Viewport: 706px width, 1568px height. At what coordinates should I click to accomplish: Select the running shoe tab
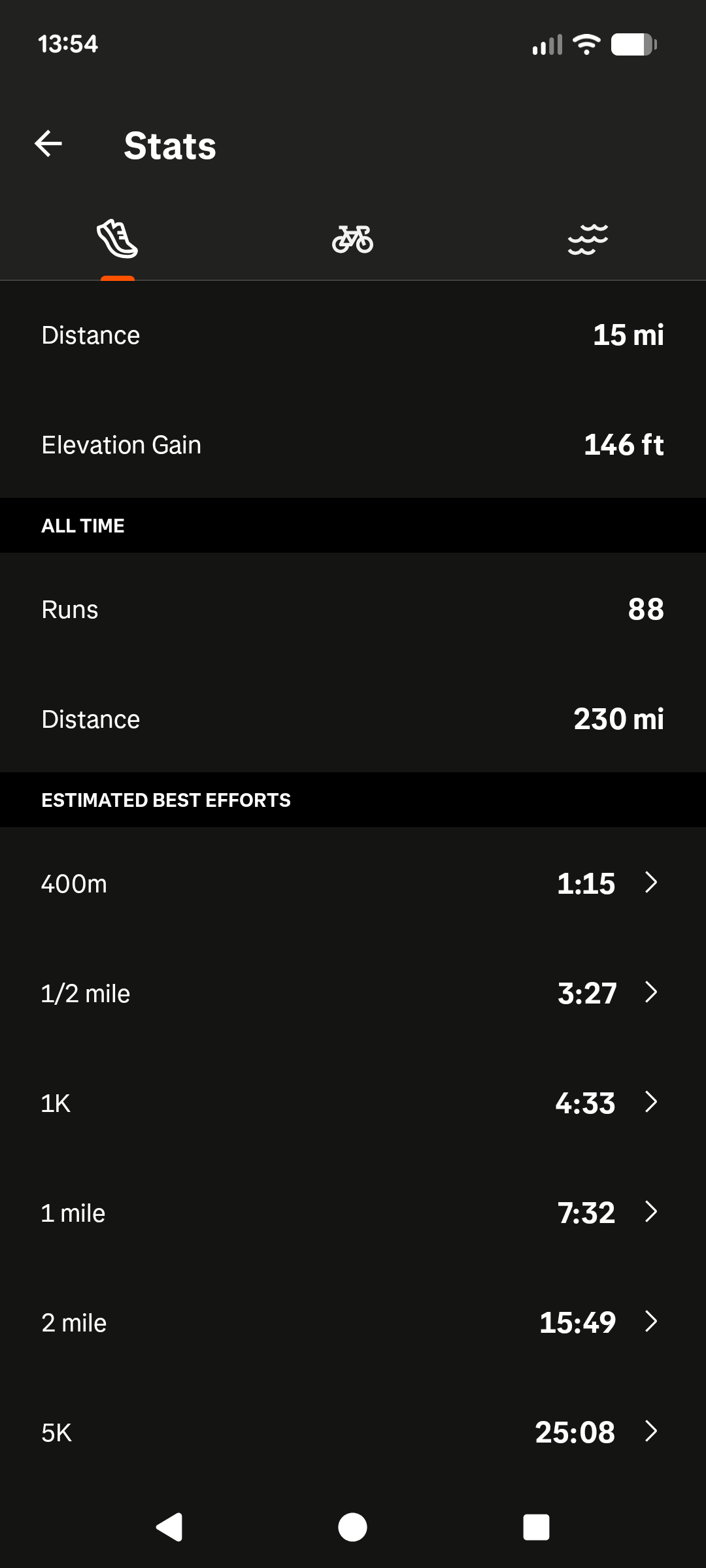118,239
